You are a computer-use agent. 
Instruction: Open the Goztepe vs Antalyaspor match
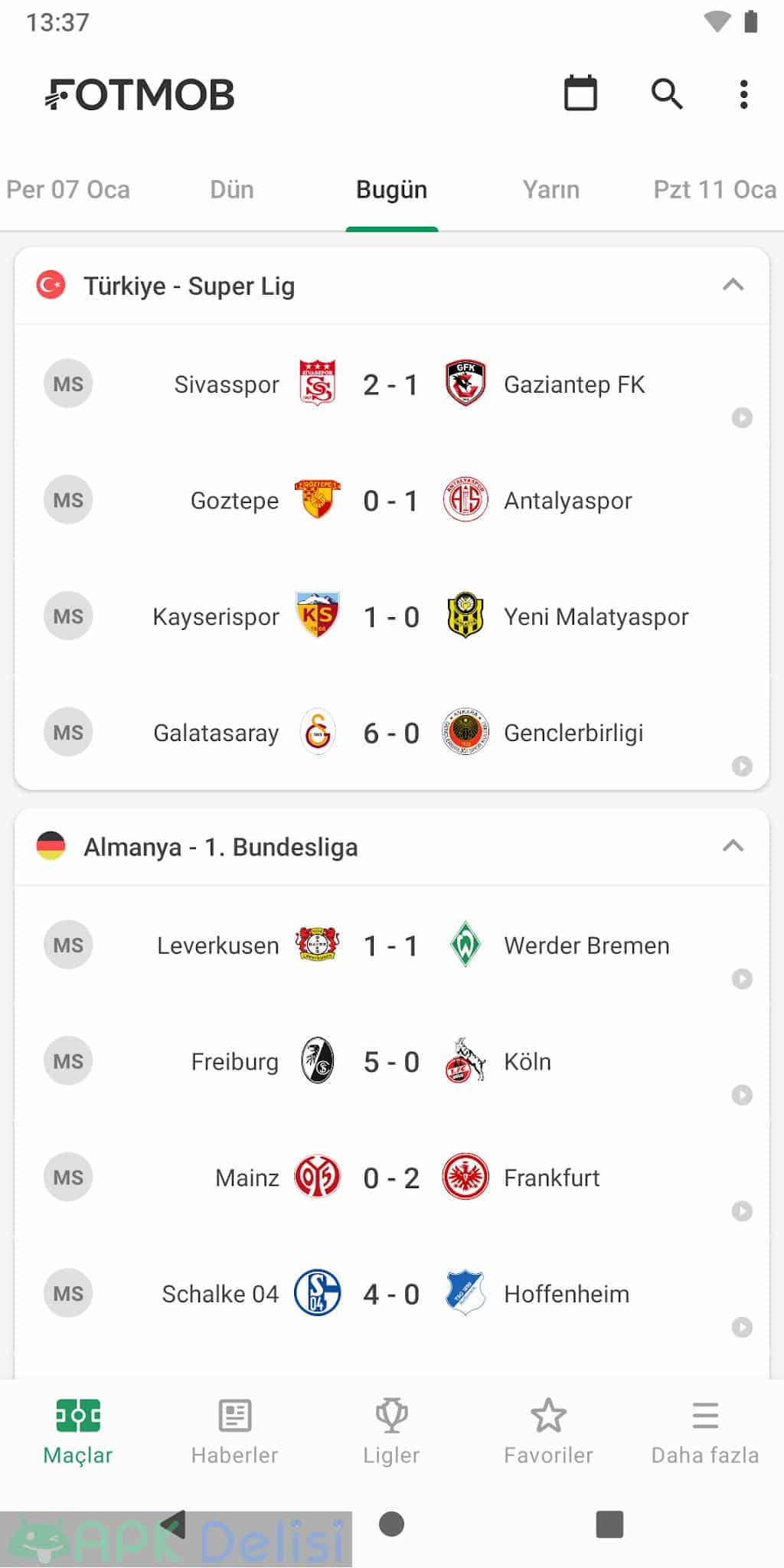(392, 500)
